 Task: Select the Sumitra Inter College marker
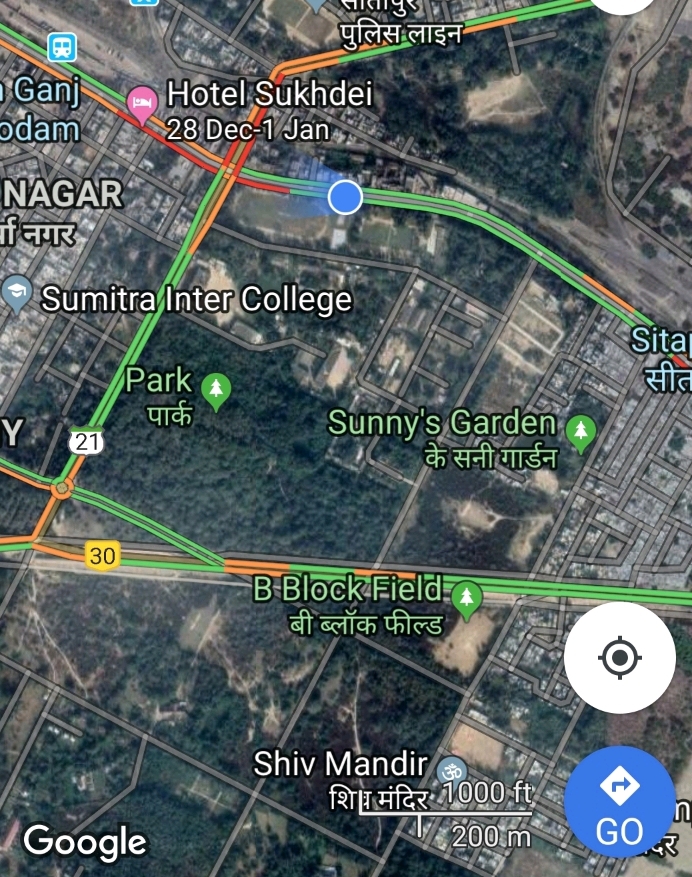click(x=17, y=293)
